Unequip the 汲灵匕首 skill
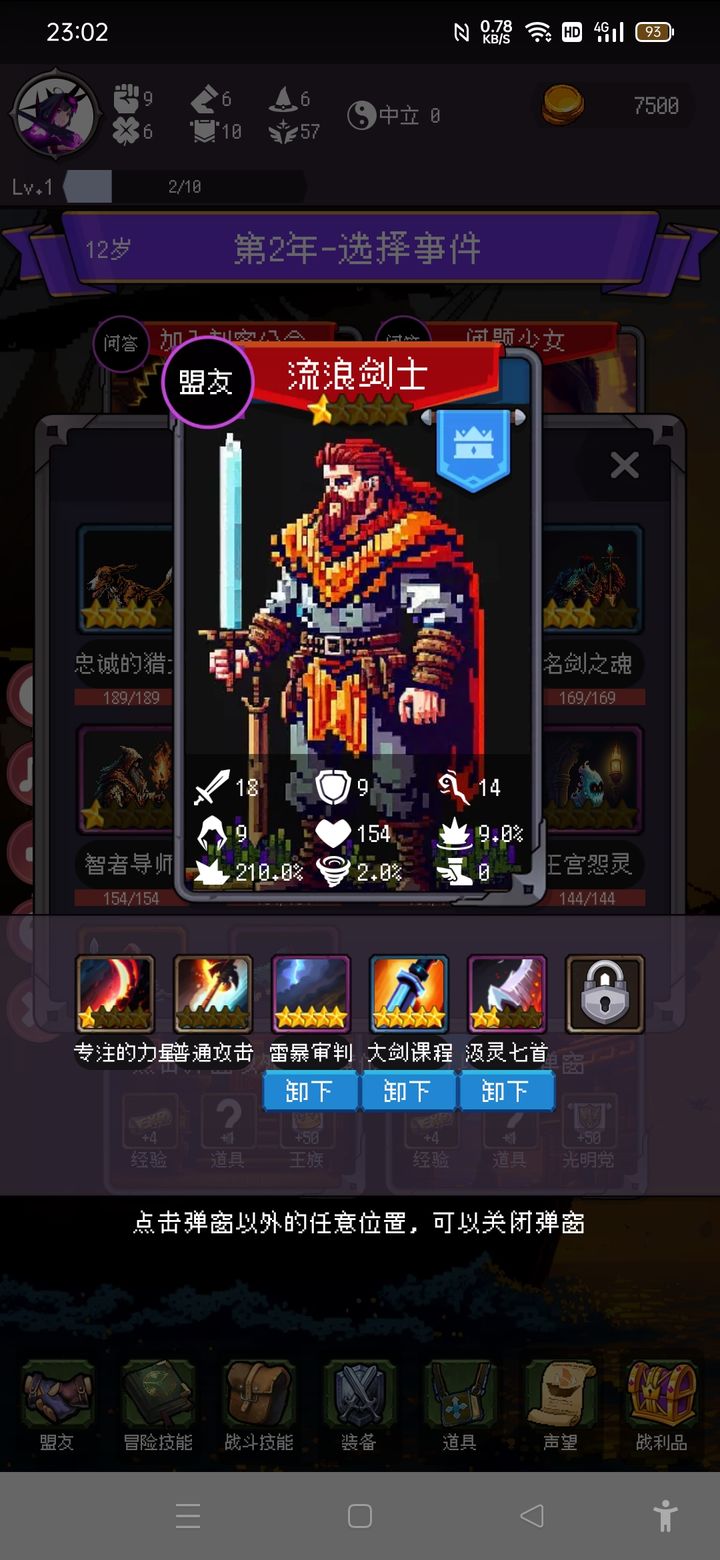The height and width of the screenshot is (1560, 720). point(506,1091)
